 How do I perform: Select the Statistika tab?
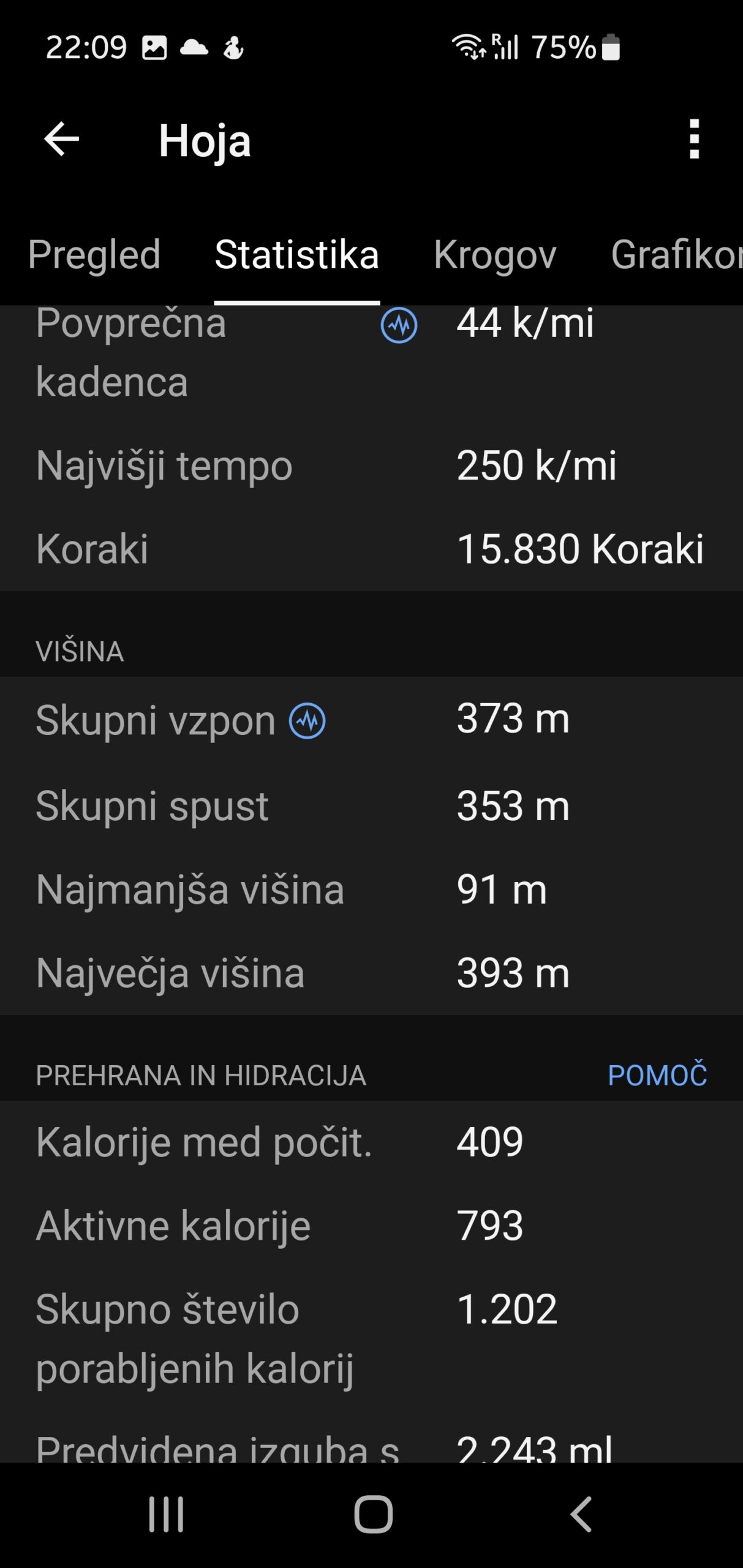pos(297,255)
